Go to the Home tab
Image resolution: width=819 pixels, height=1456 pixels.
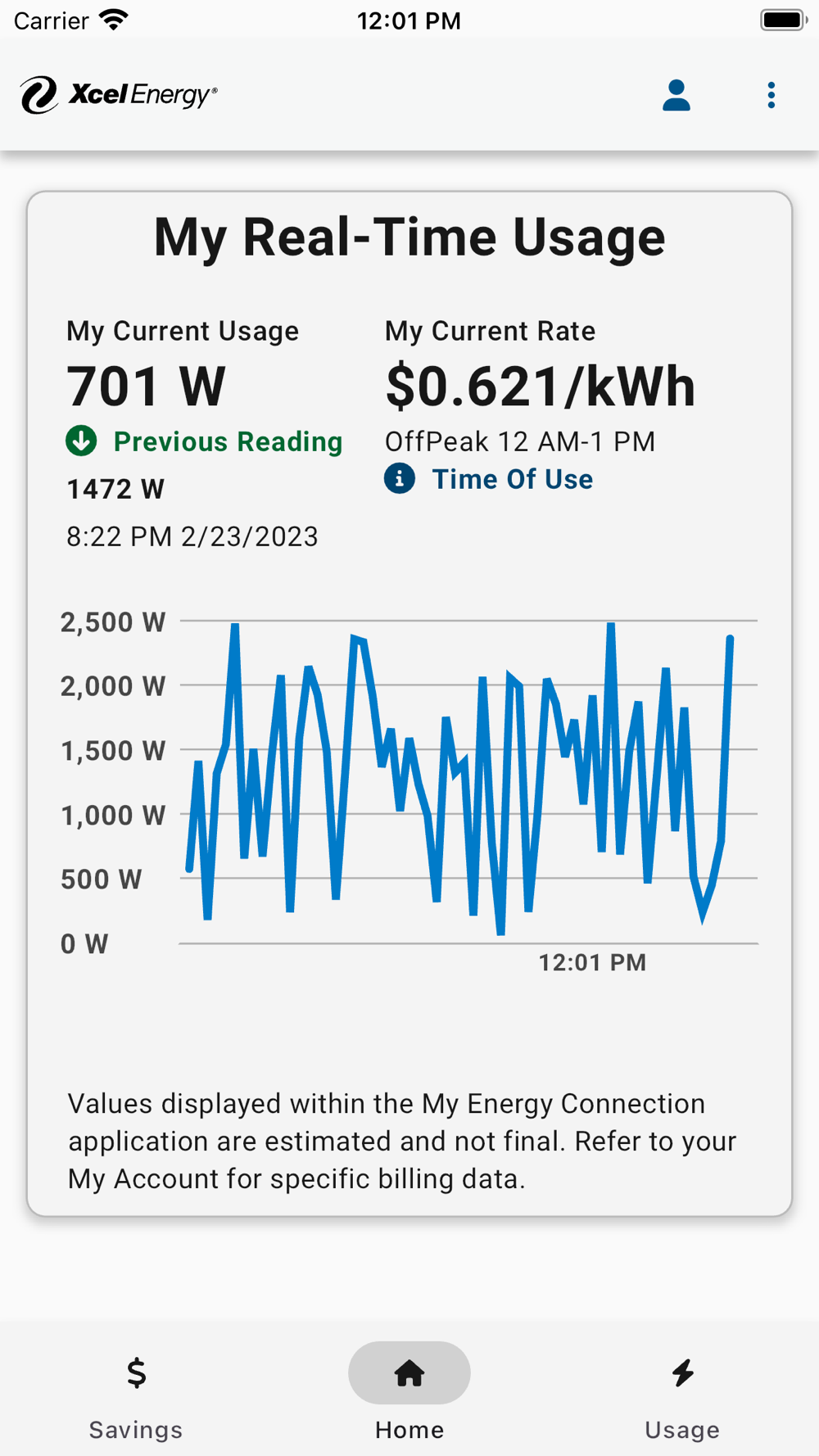pyautogui.click(x=409, y=1391)
